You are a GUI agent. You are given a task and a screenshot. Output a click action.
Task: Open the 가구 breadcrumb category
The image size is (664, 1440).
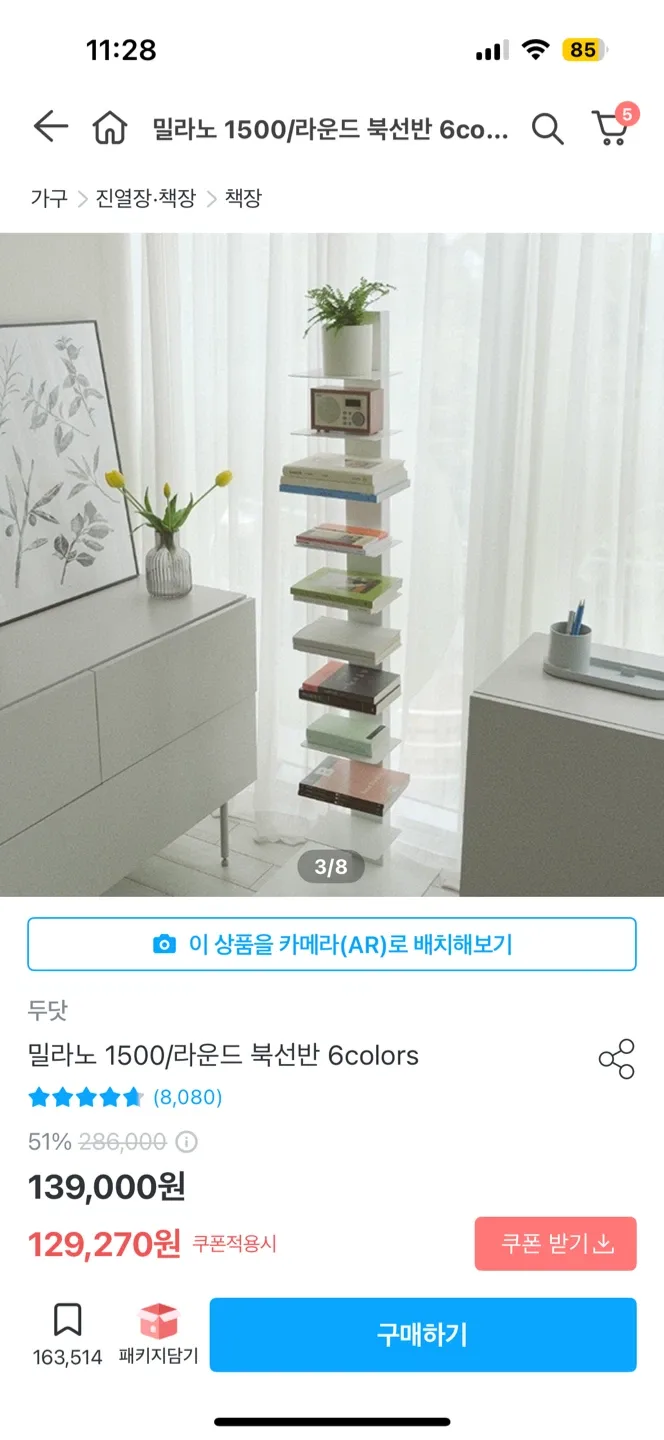click(x=48, y=198)
